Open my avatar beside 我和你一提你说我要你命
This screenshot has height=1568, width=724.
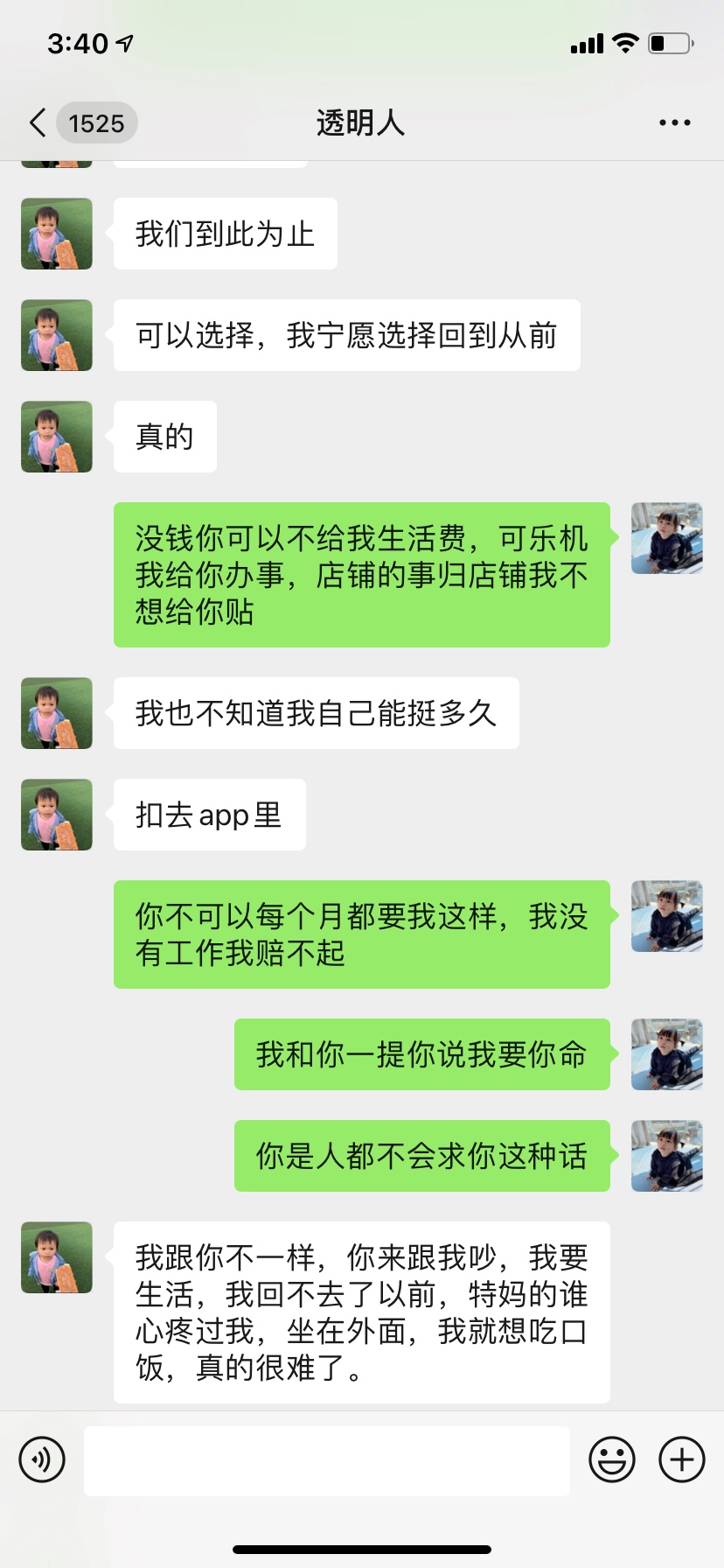click(x=667, y=1054)
